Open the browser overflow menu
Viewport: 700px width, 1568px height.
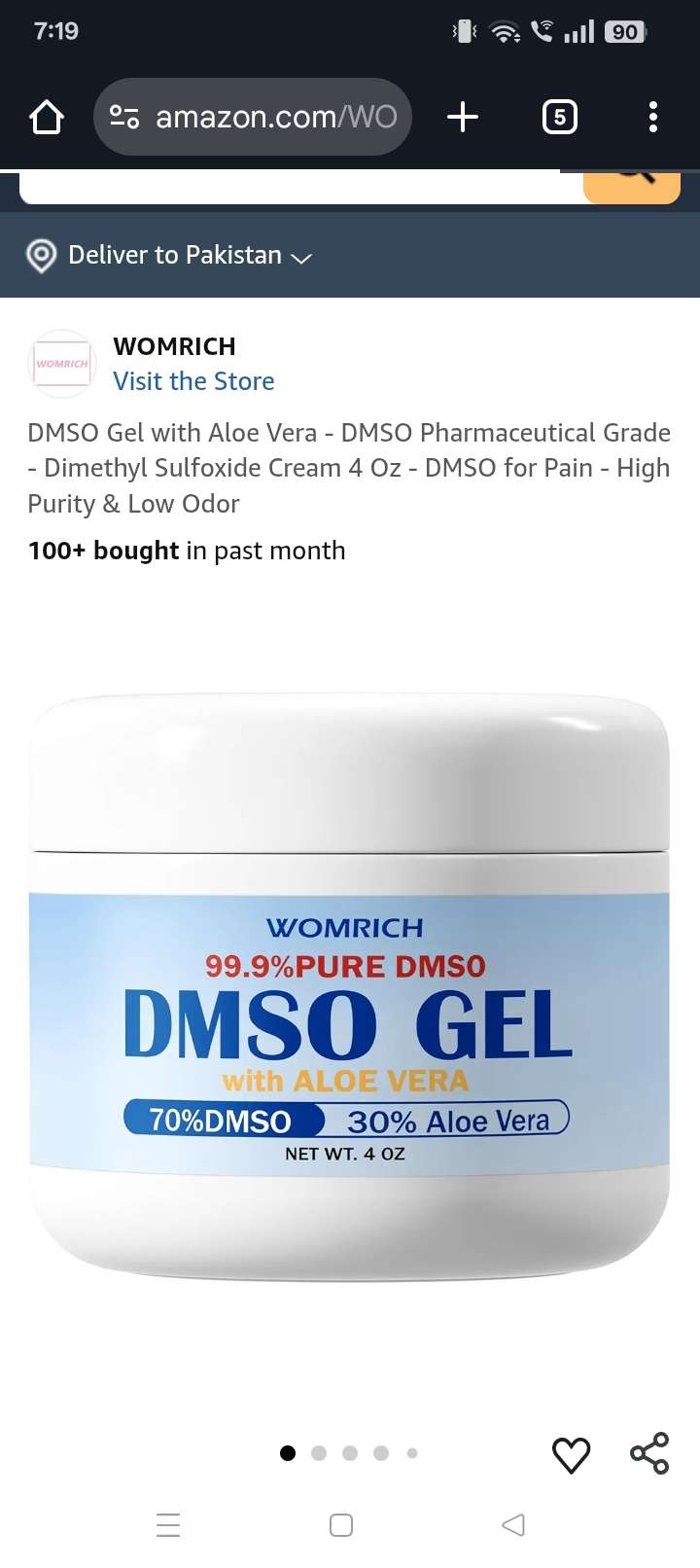(x=653, y=118)
